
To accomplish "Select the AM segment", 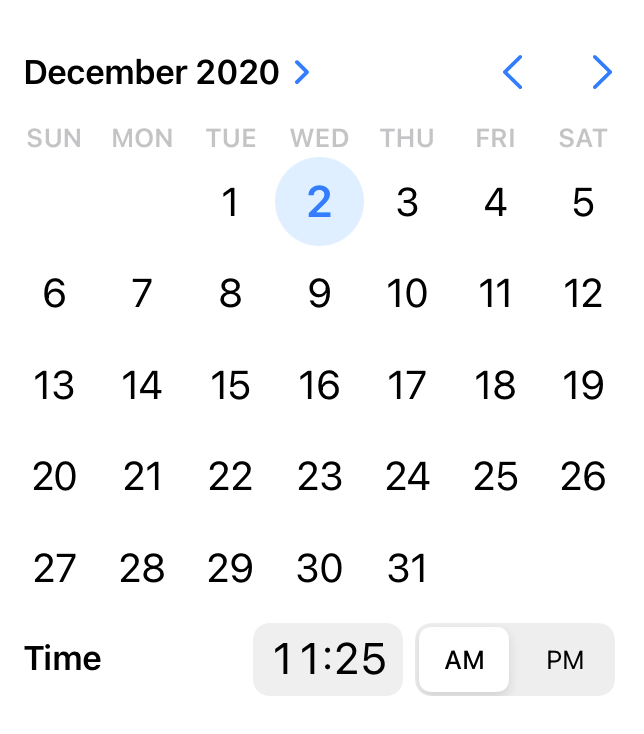I will click(464, 660).
